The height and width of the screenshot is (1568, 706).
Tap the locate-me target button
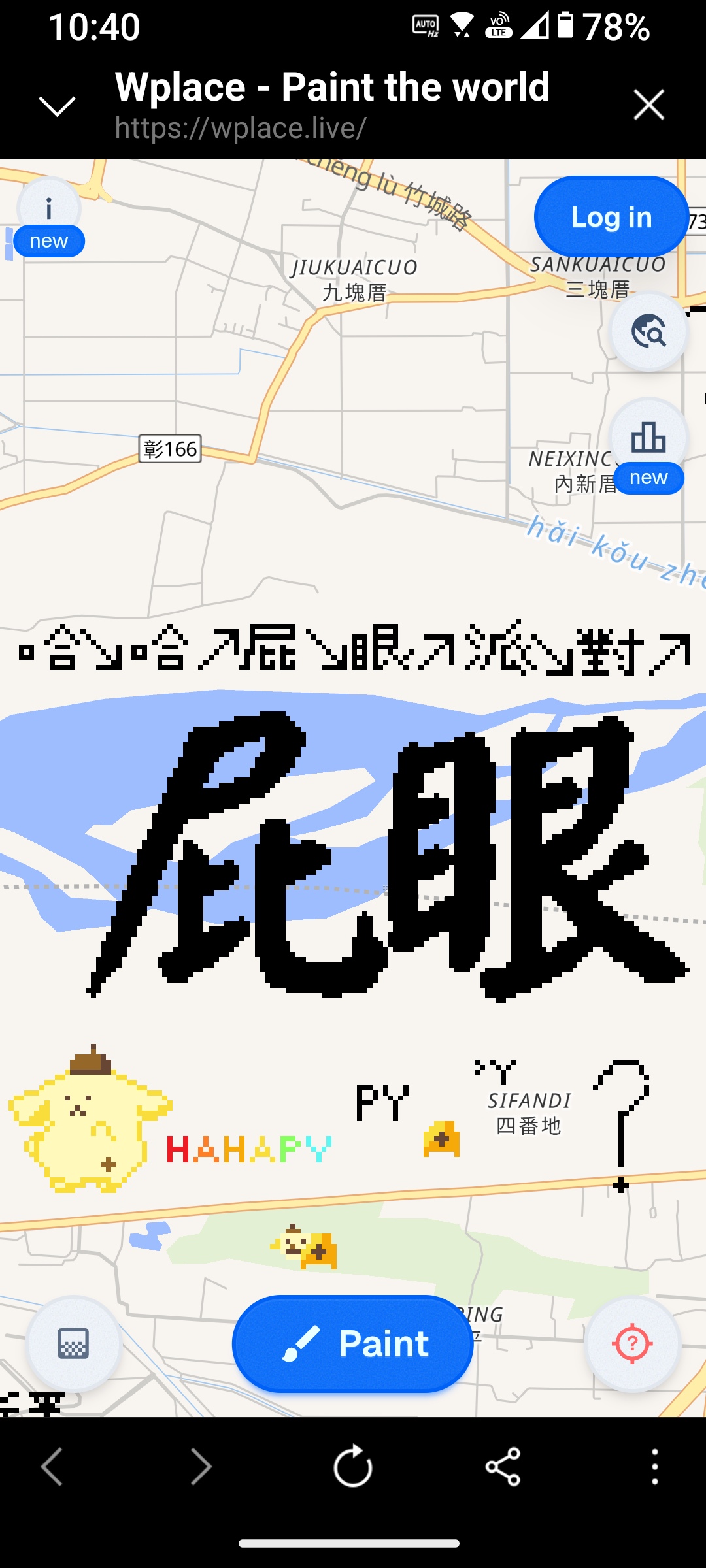click(x=632, y=1344)
